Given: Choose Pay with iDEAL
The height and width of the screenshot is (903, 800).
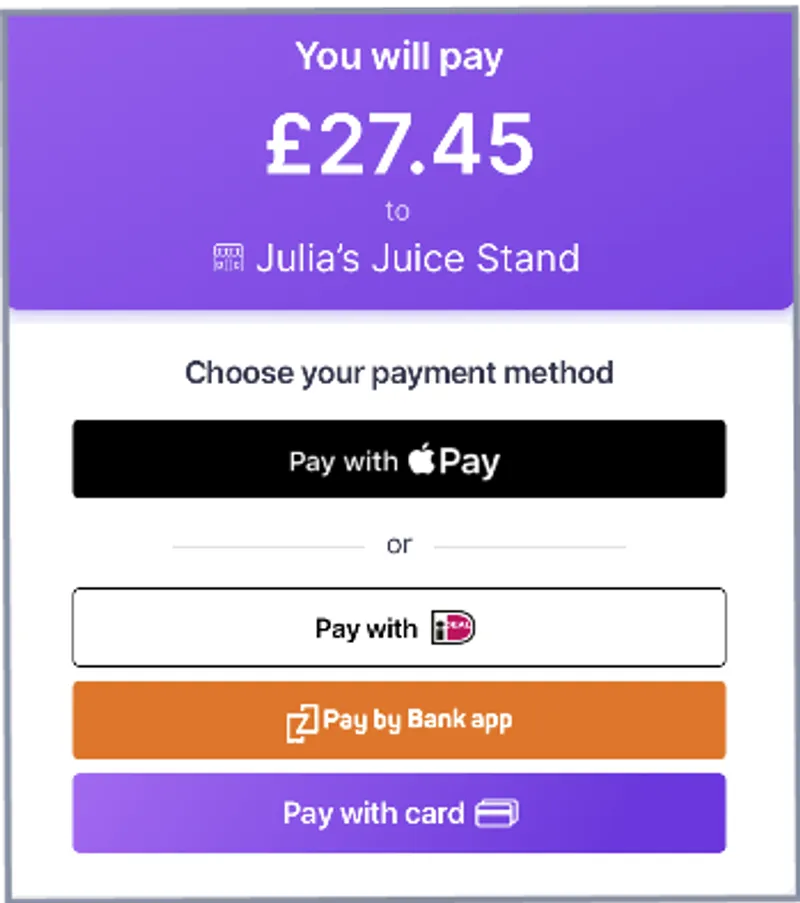Looking at the screenshot, I should pyautogui.click(x=400, y=627).
